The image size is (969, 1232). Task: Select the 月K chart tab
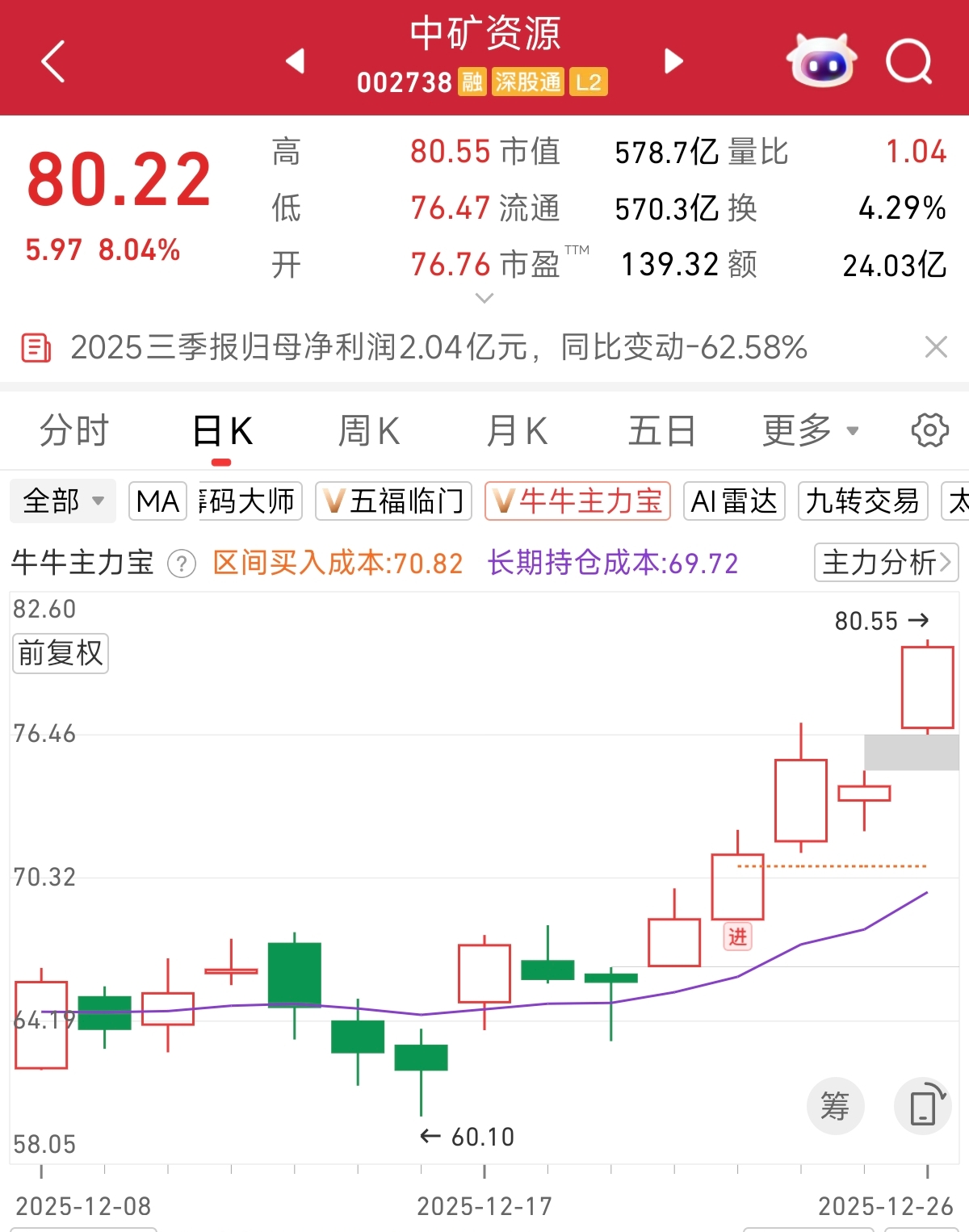pos(517,430)
